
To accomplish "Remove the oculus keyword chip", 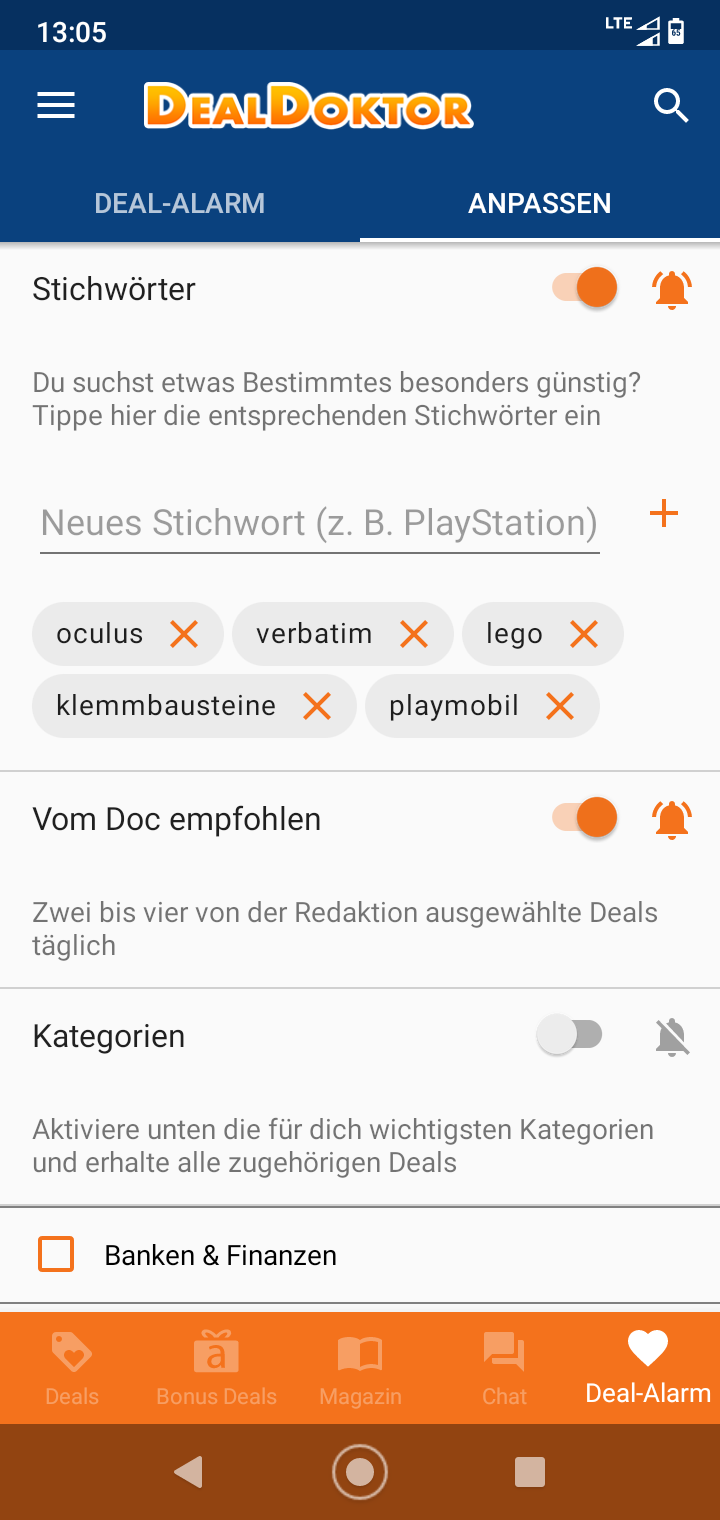I will click(184, 634).
